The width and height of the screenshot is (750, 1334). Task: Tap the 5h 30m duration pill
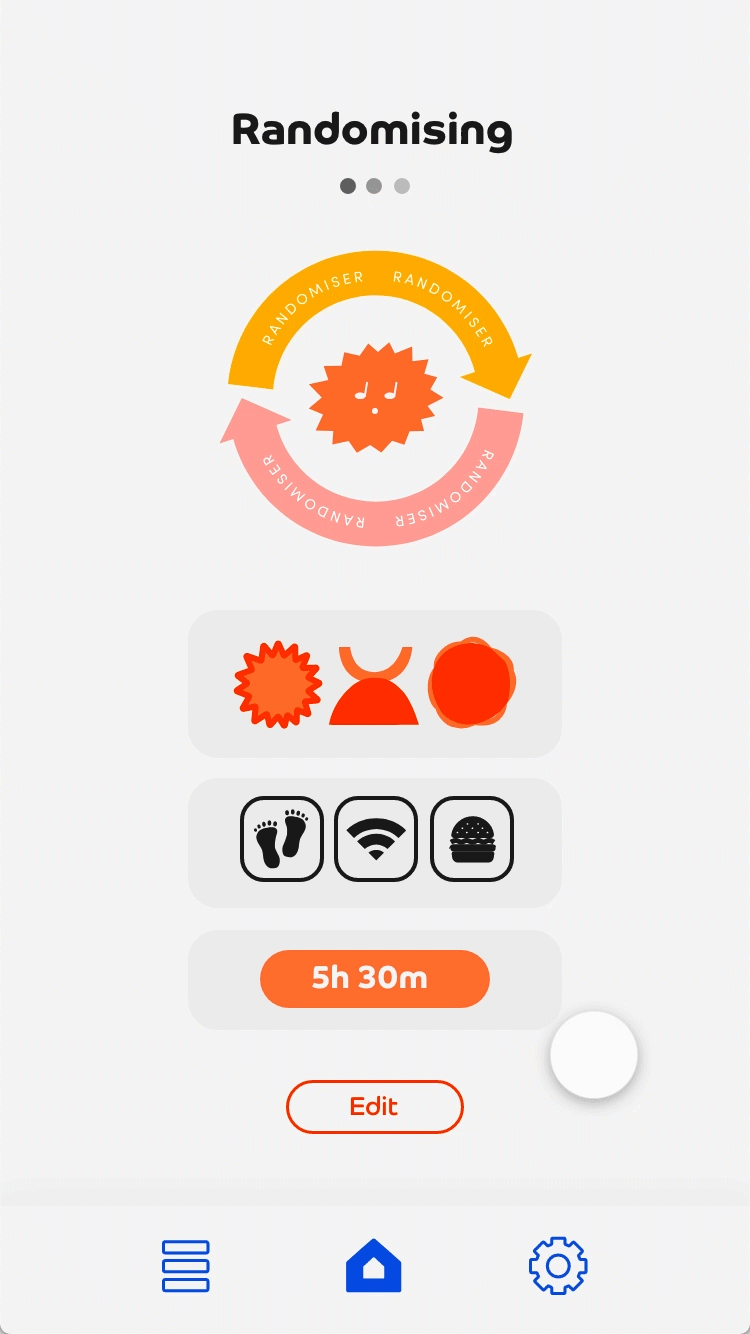point(375,978)
